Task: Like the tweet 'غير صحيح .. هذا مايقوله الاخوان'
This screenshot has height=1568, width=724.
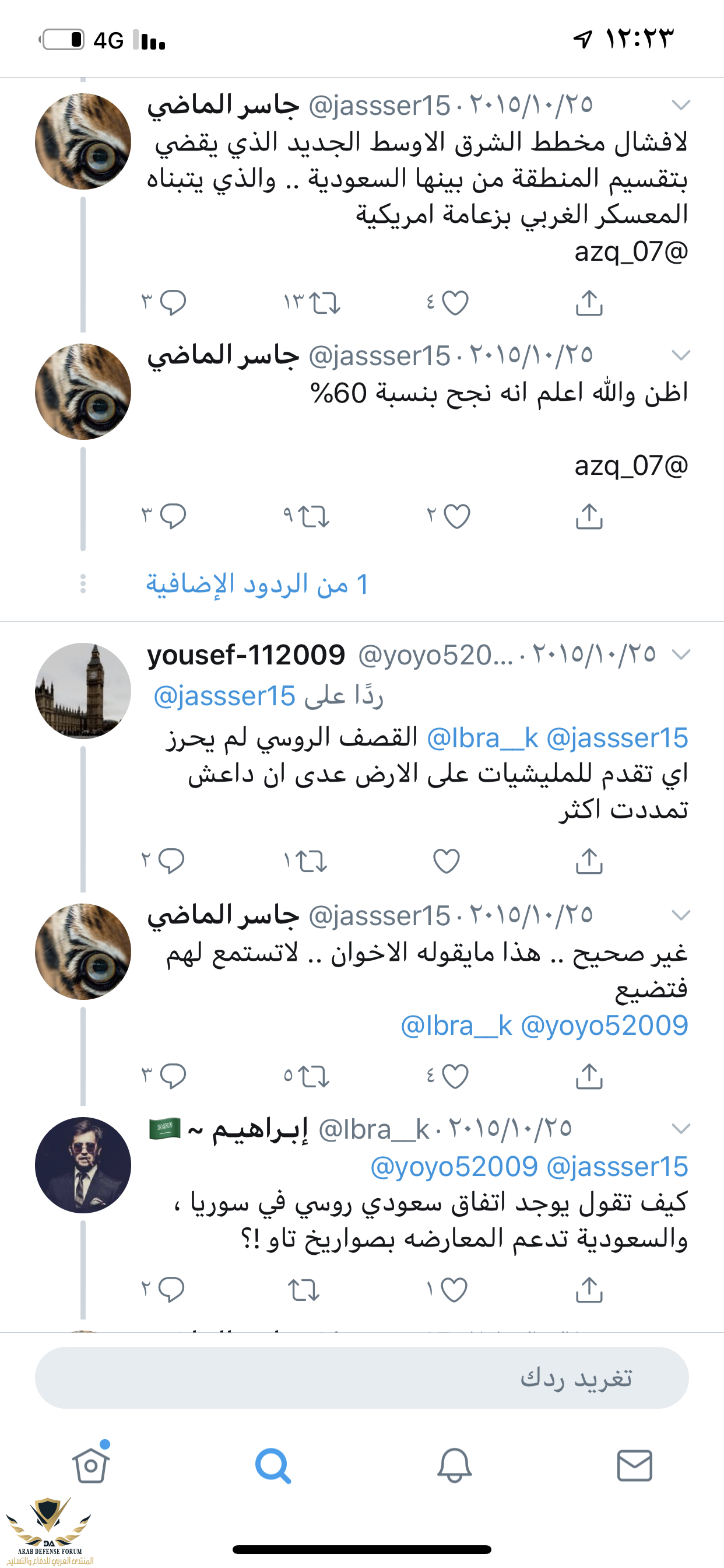Action: click(455, 1076)
